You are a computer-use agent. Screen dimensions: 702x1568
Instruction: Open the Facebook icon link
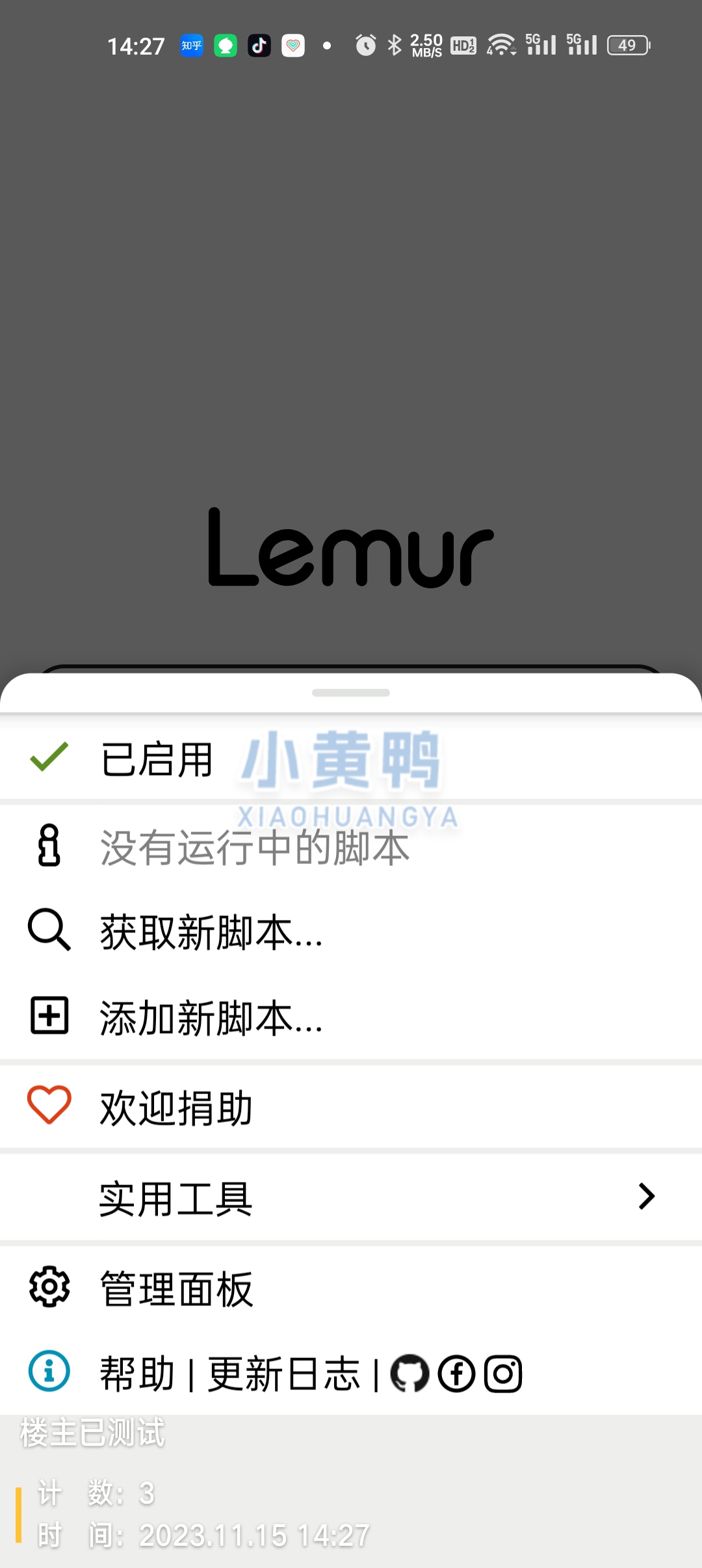coord(456,1374)
